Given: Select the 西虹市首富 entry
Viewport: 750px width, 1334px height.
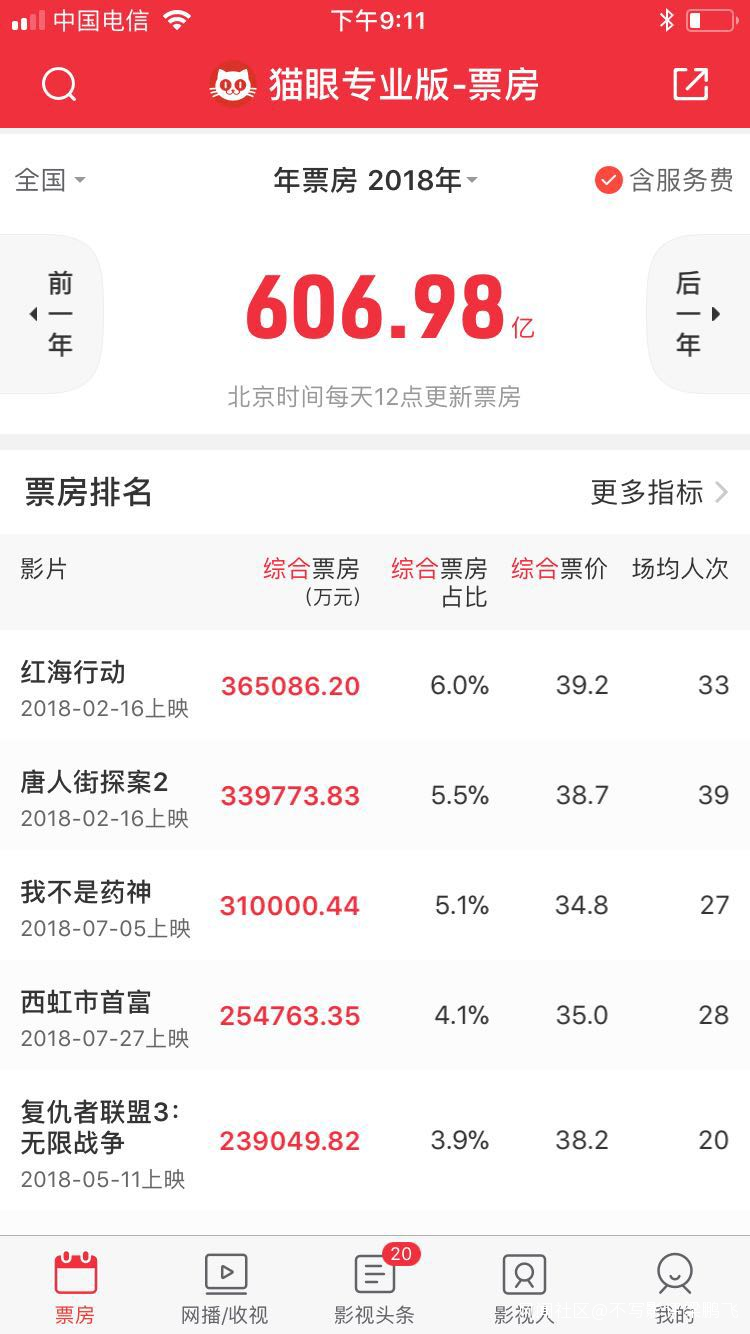Looking at the screenshot, I should click(375, 1015).
